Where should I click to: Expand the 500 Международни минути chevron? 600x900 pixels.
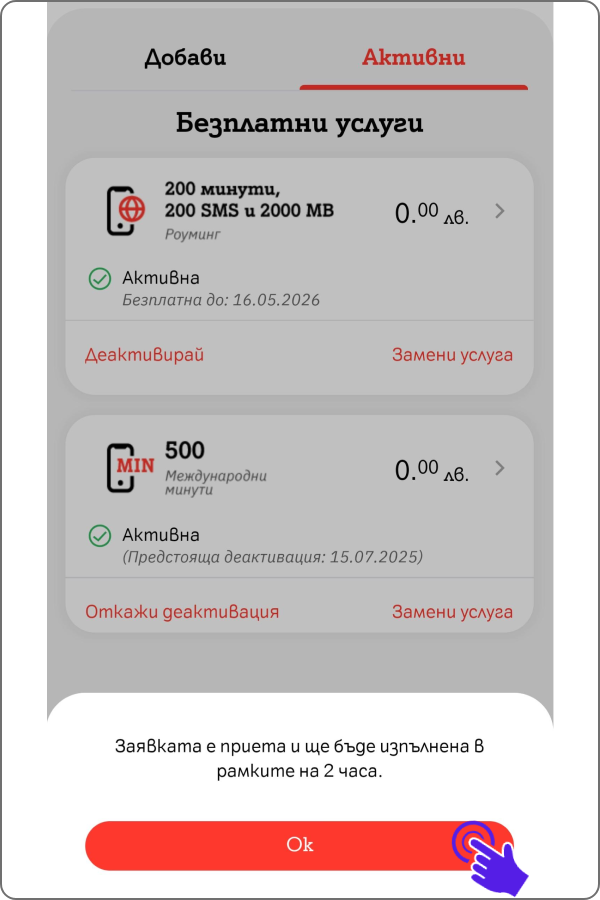pos(500,468)
